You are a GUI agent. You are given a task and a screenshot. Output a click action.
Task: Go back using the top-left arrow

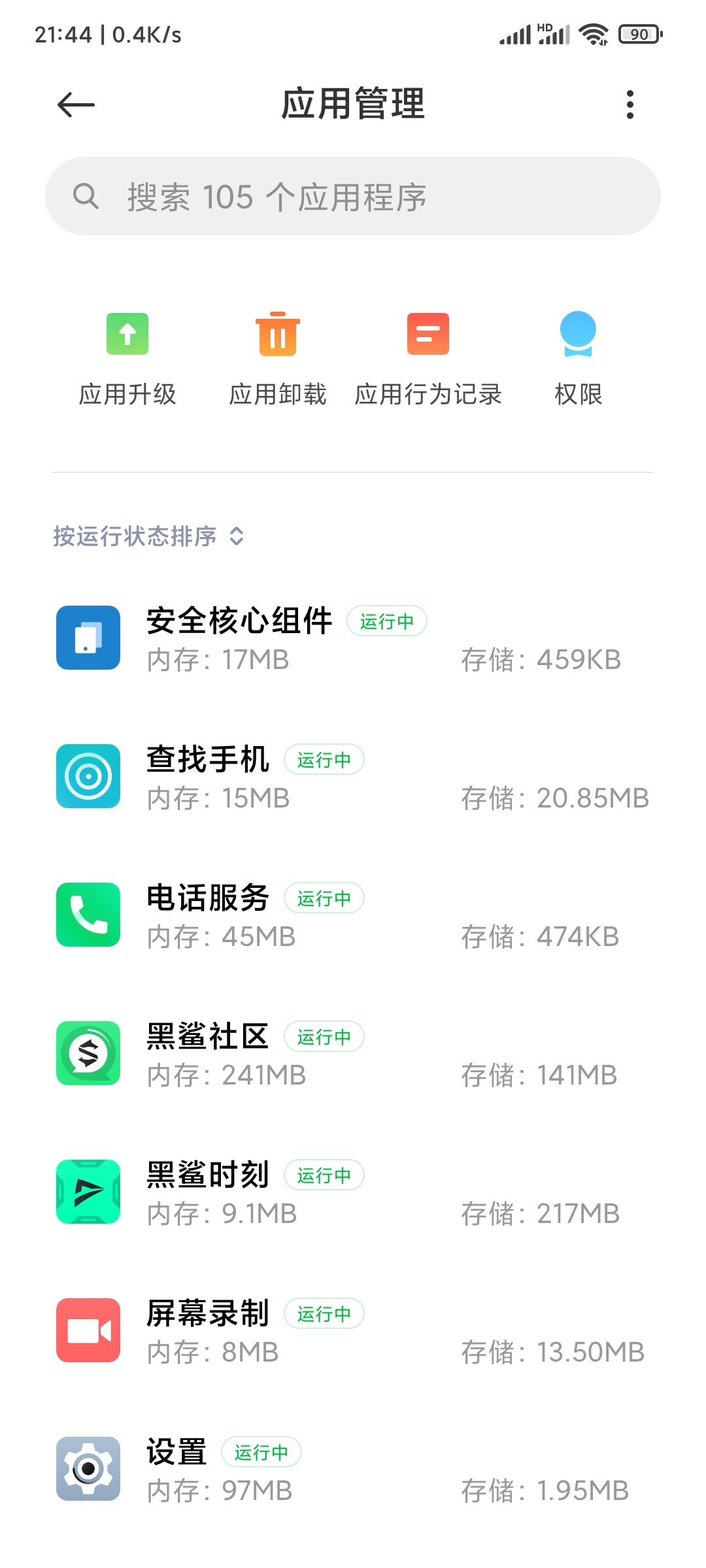[x=76, y=105]
